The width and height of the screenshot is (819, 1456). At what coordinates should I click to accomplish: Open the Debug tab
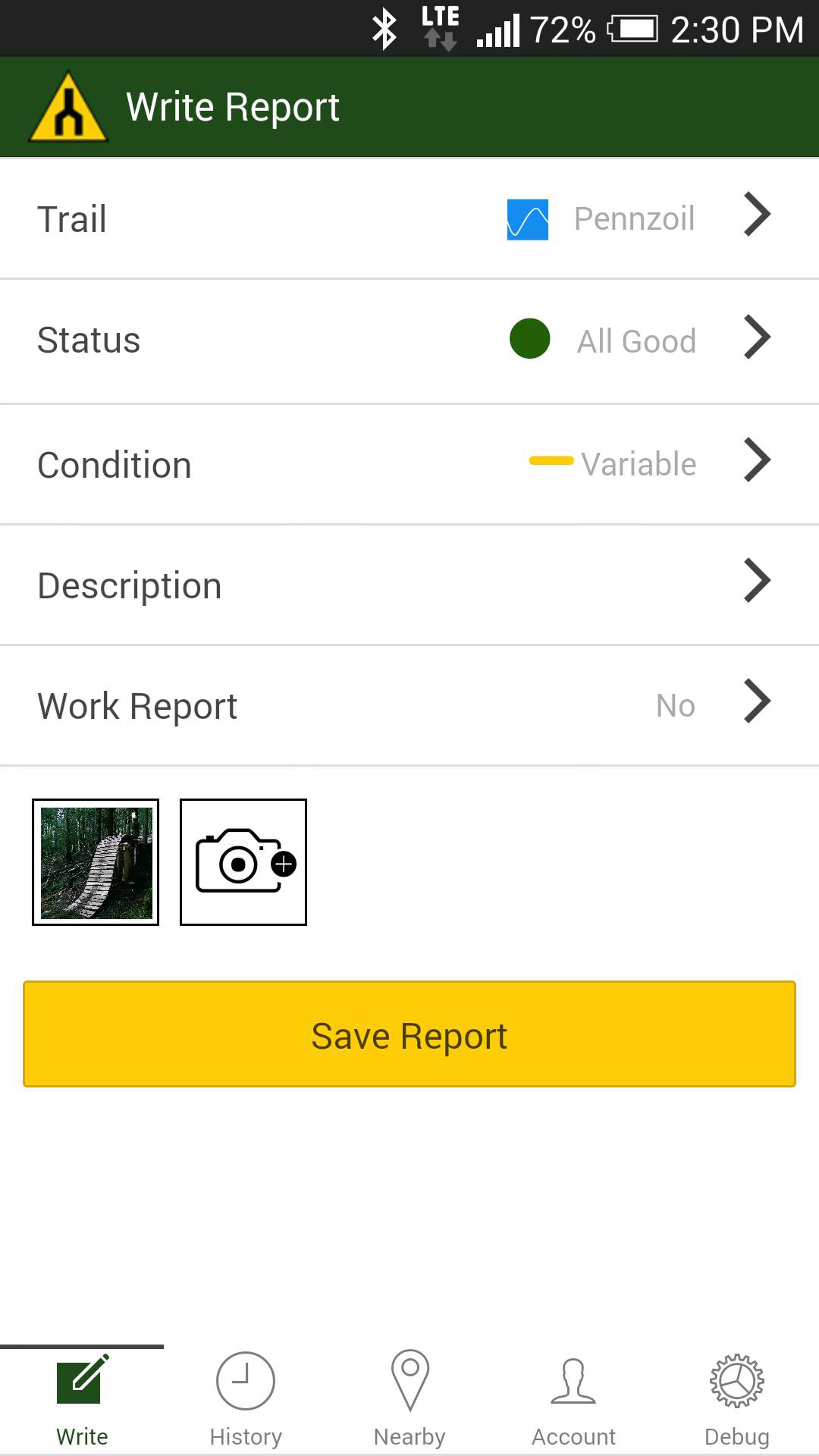coord(737,1400)
